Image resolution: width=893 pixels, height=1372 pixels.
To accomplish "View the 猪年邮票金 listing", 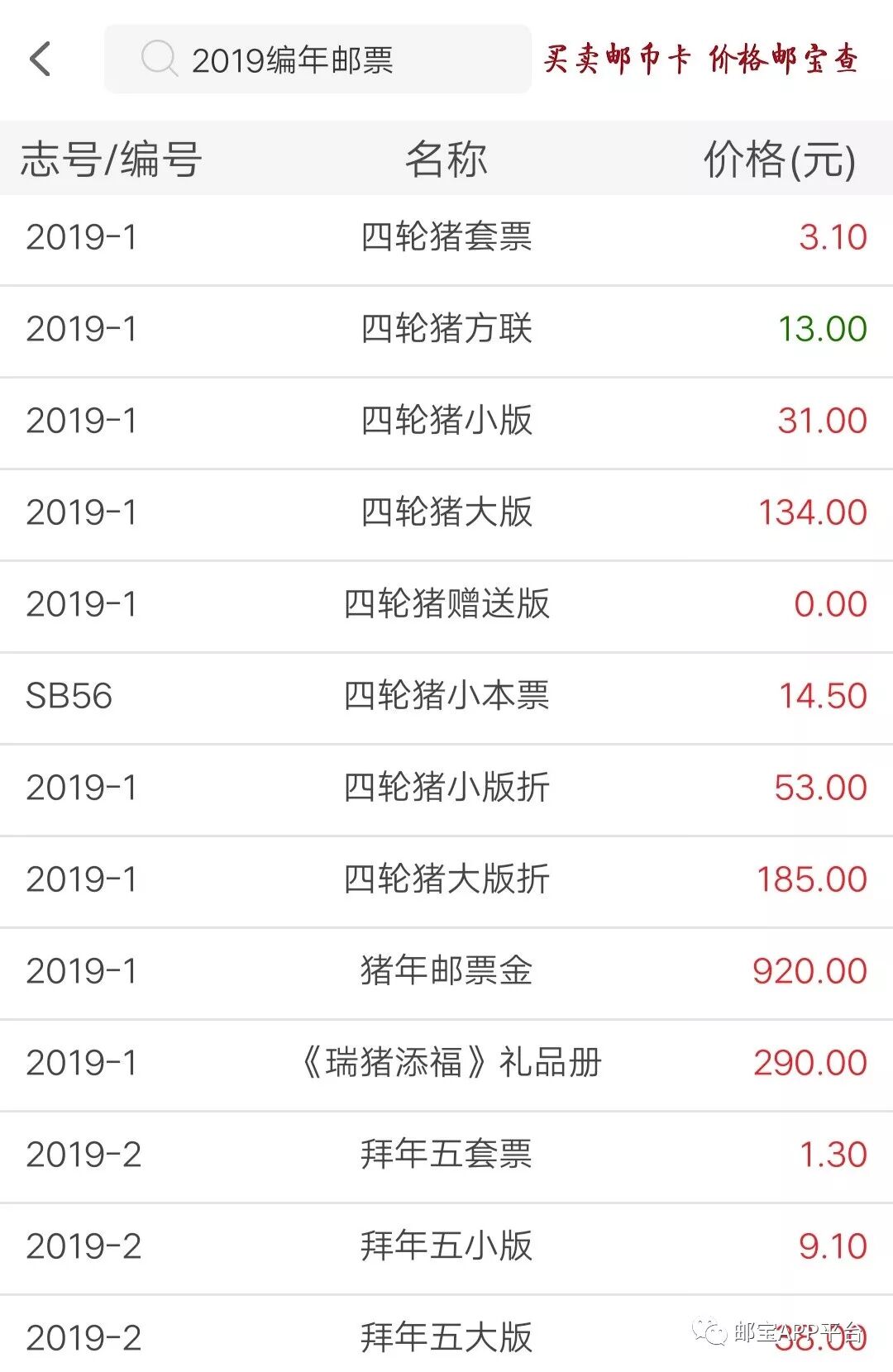I will tap(446, 972).
